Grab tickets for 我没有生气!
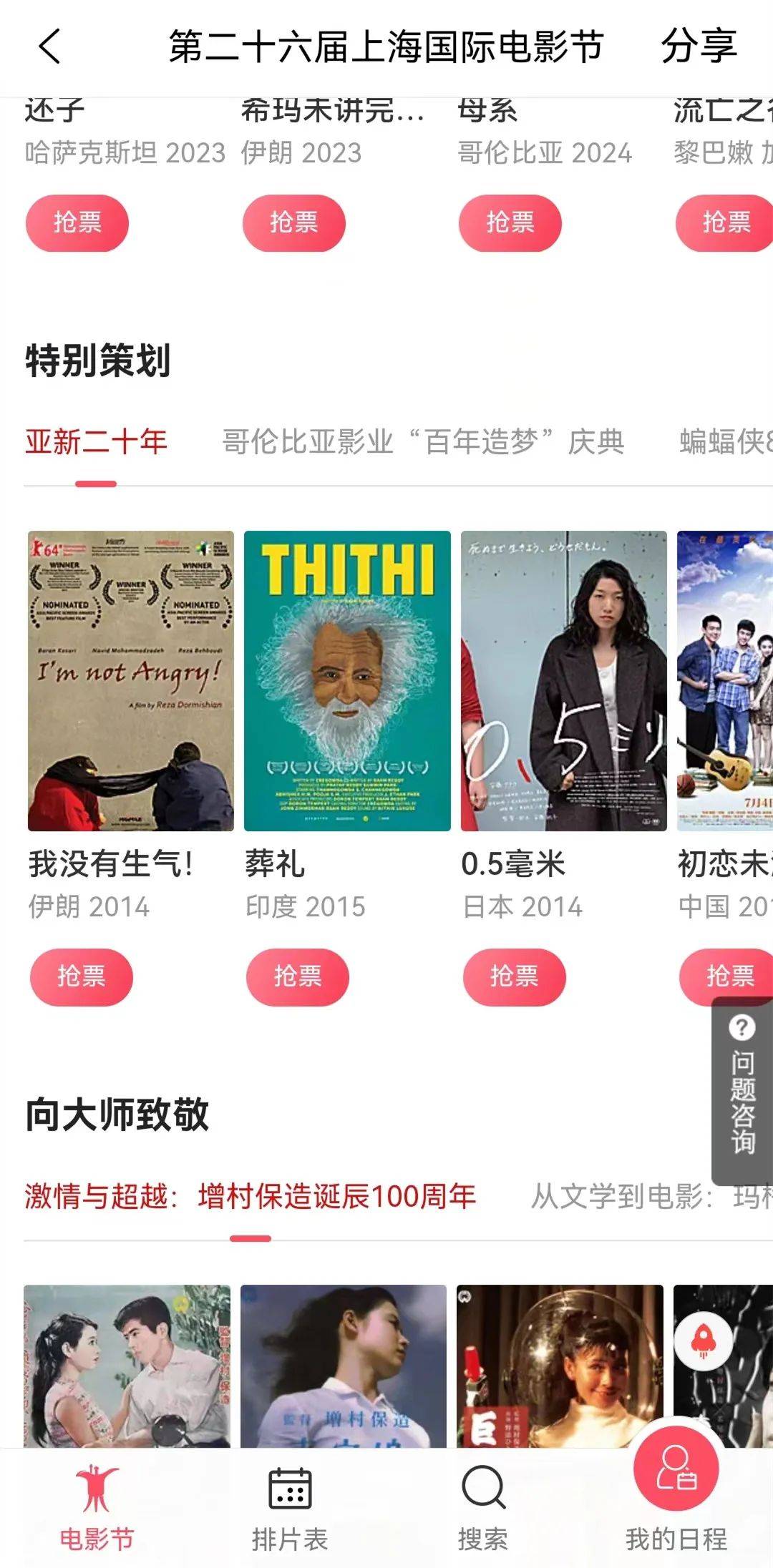Viewport: 773px width, 1568px height. [x=81, y=976]
